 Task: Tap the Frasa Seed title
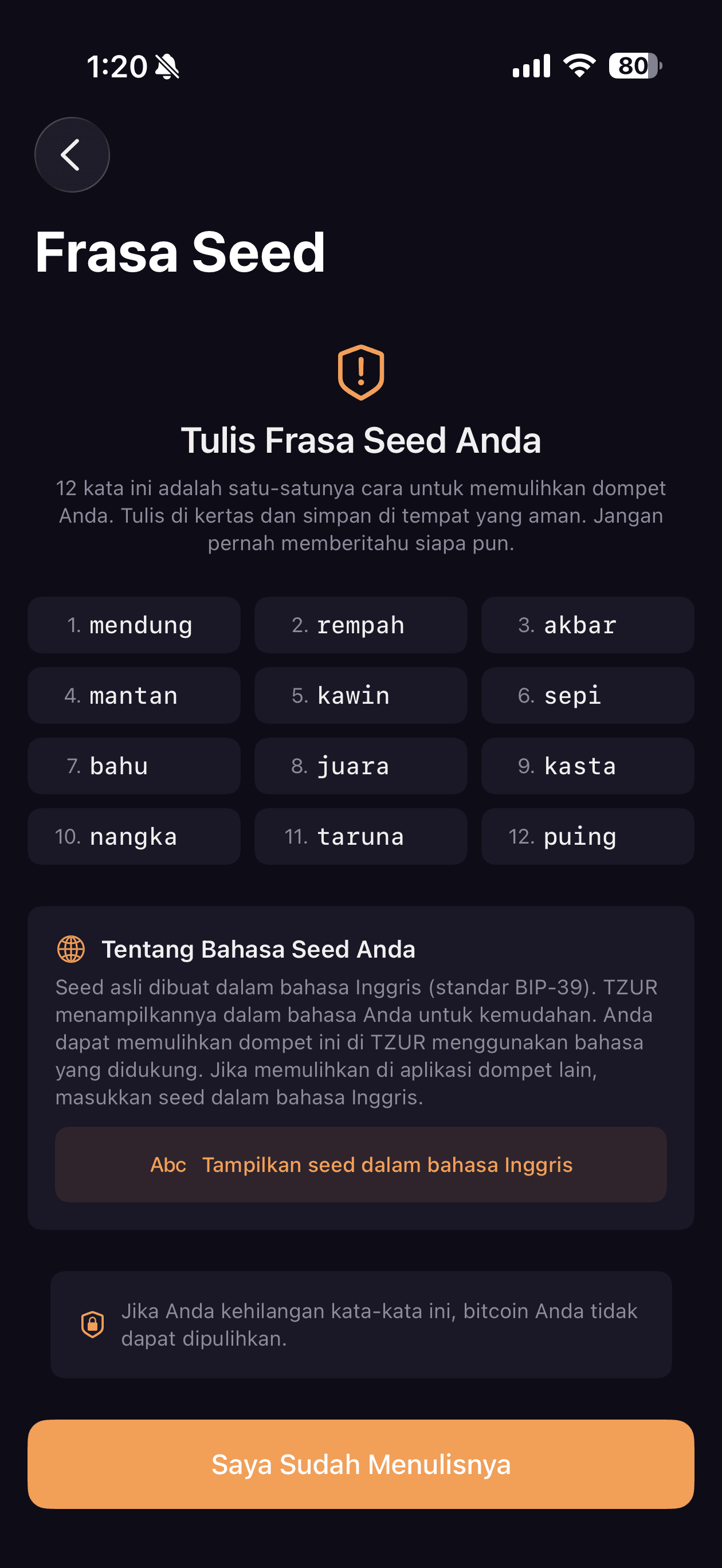click(179, 252)
